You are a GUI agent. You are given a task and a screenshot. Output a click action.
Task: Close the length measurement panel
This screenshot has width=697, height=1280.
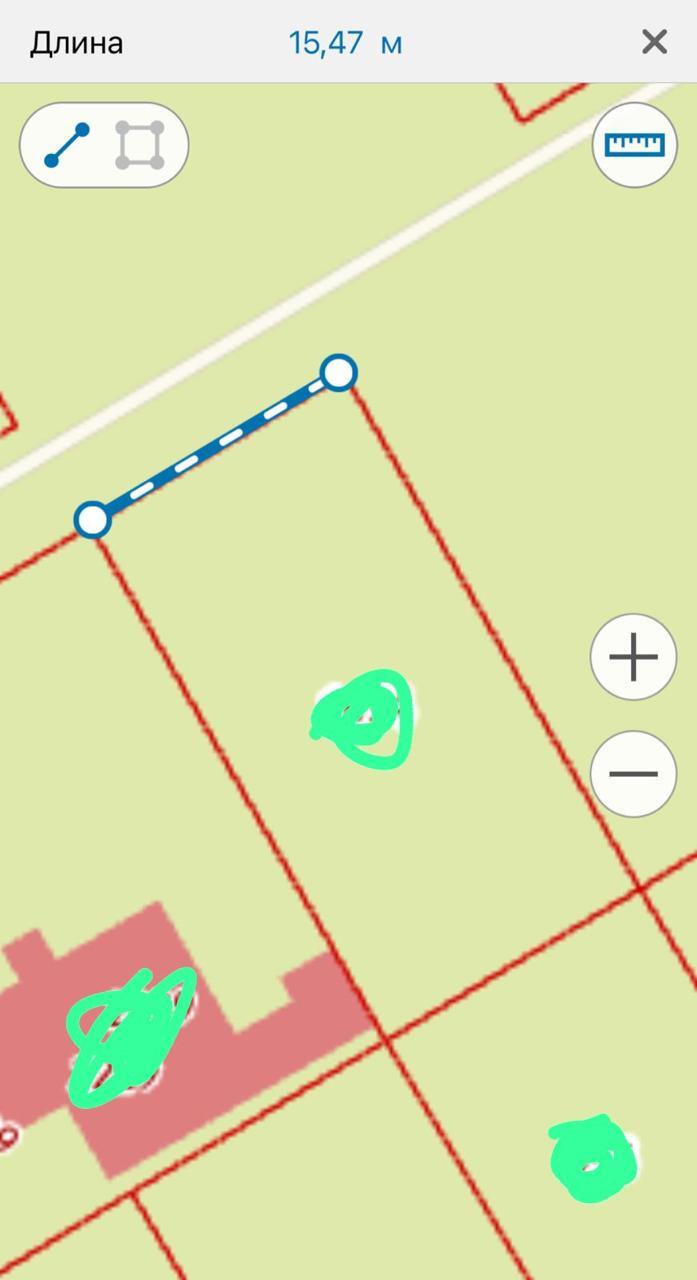654,42
